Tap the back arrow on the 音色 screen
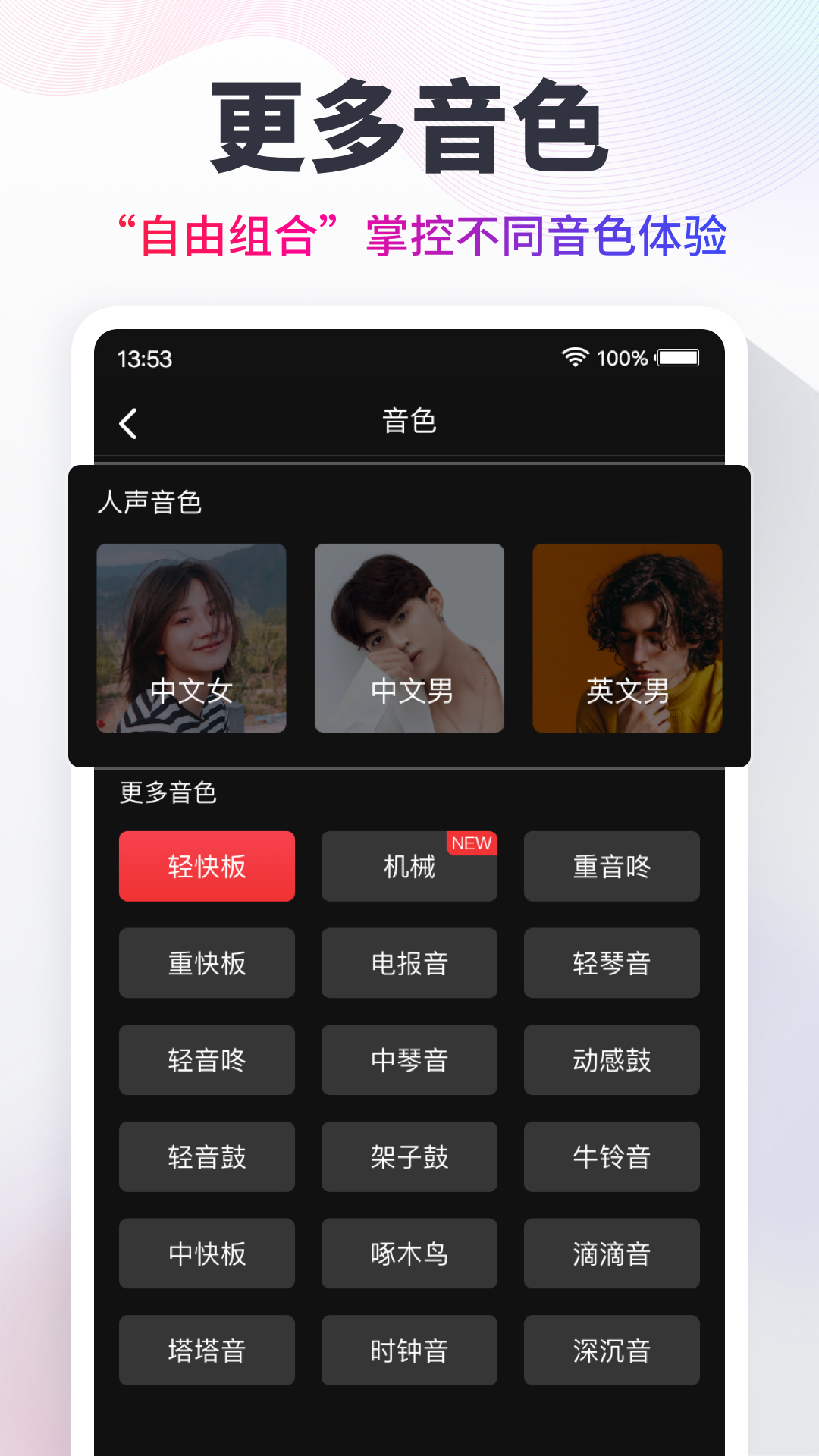Image resolution: width=819 pixels, height=1456 pixels. [x=127, y=422]
